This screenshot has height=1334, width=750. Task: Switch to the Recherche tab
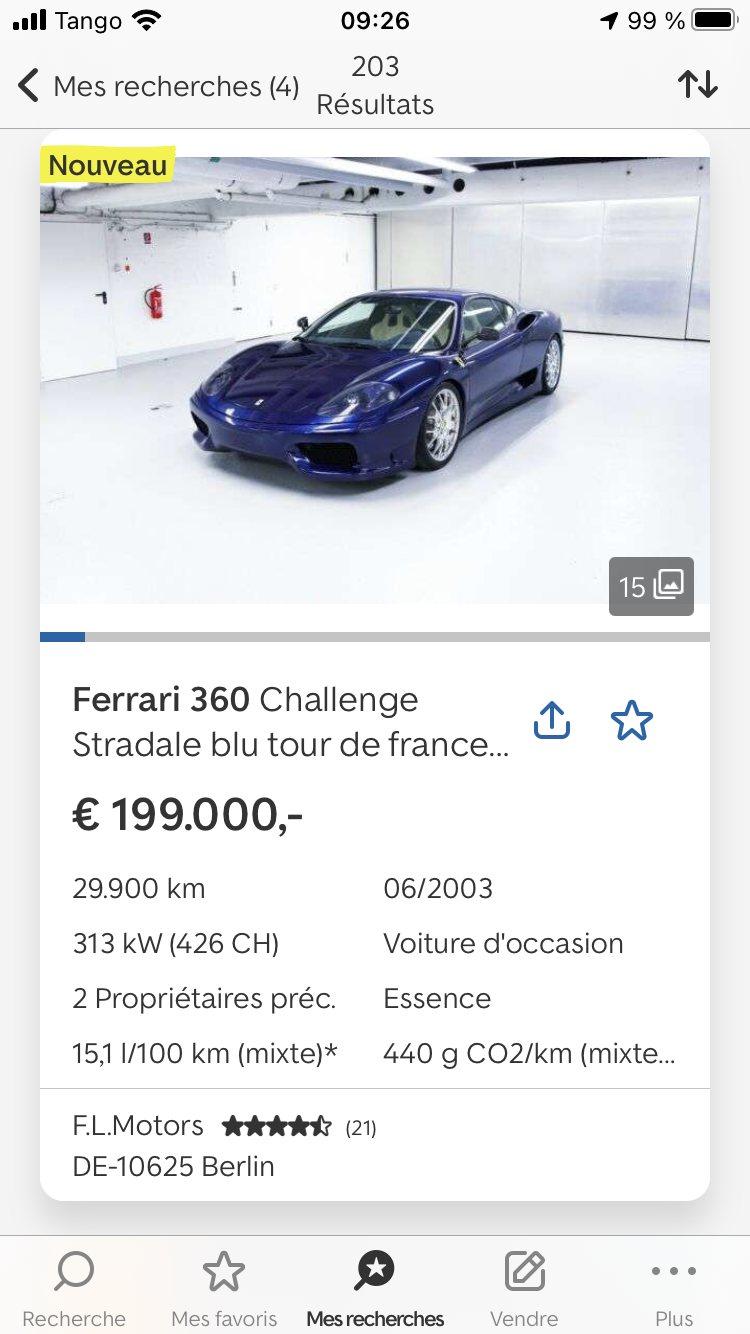pos(74,1290)
